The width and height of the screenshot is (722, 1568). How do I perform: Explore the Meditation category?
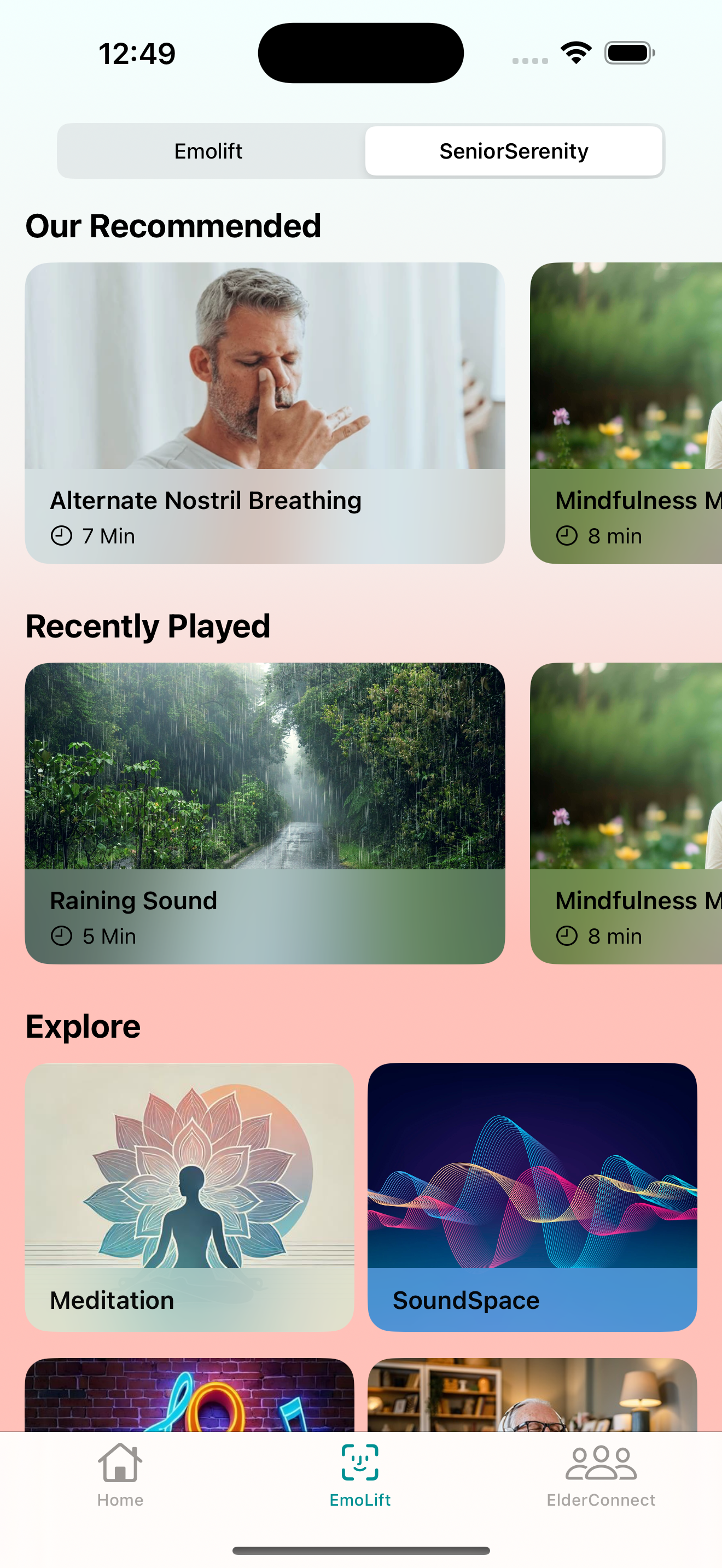(189, 1196)
